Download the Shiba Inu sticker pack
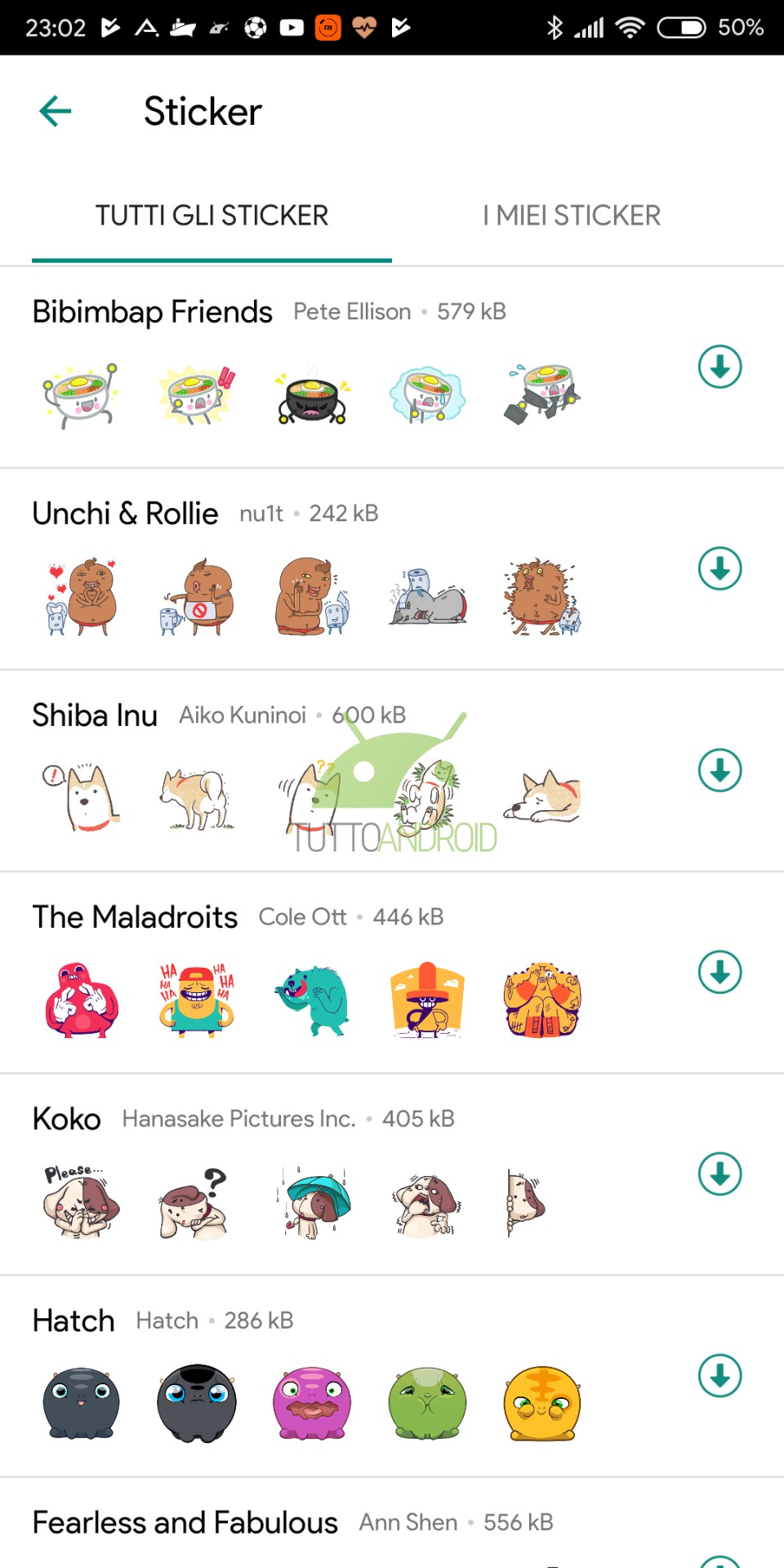 click(719, 771)
